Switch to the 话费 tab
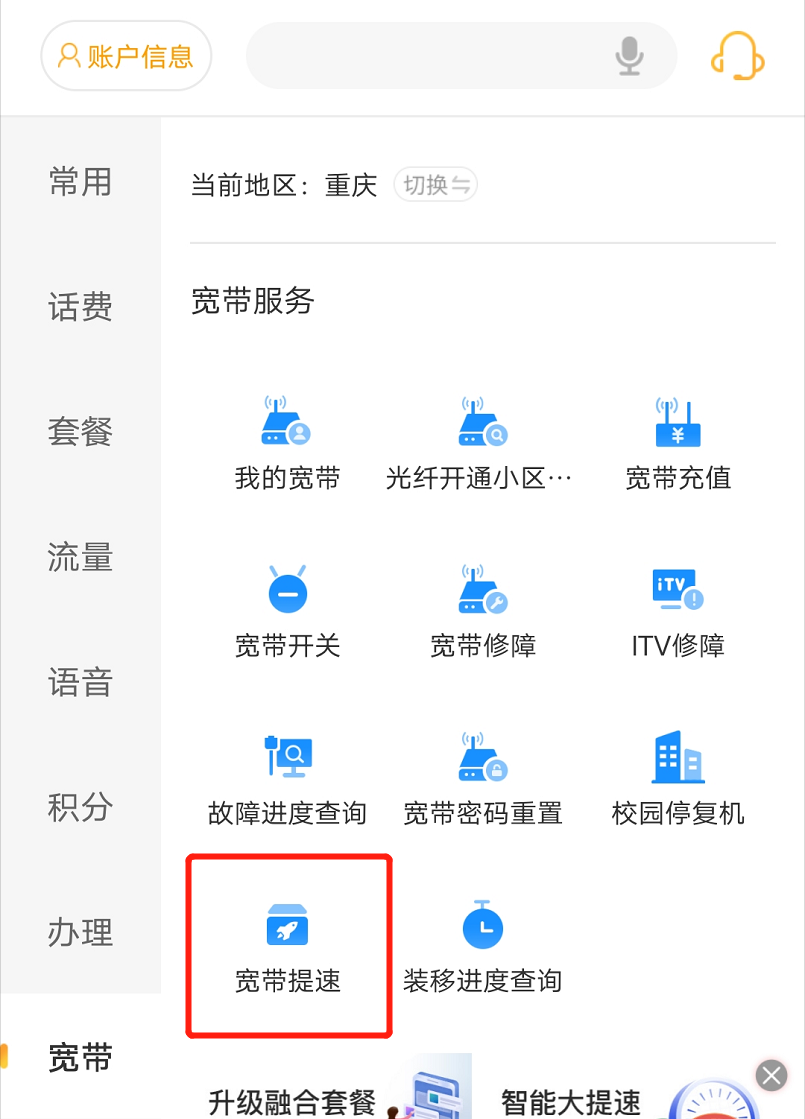Image resolution: width=805 pixels, height=1119 pixels. 80,307
